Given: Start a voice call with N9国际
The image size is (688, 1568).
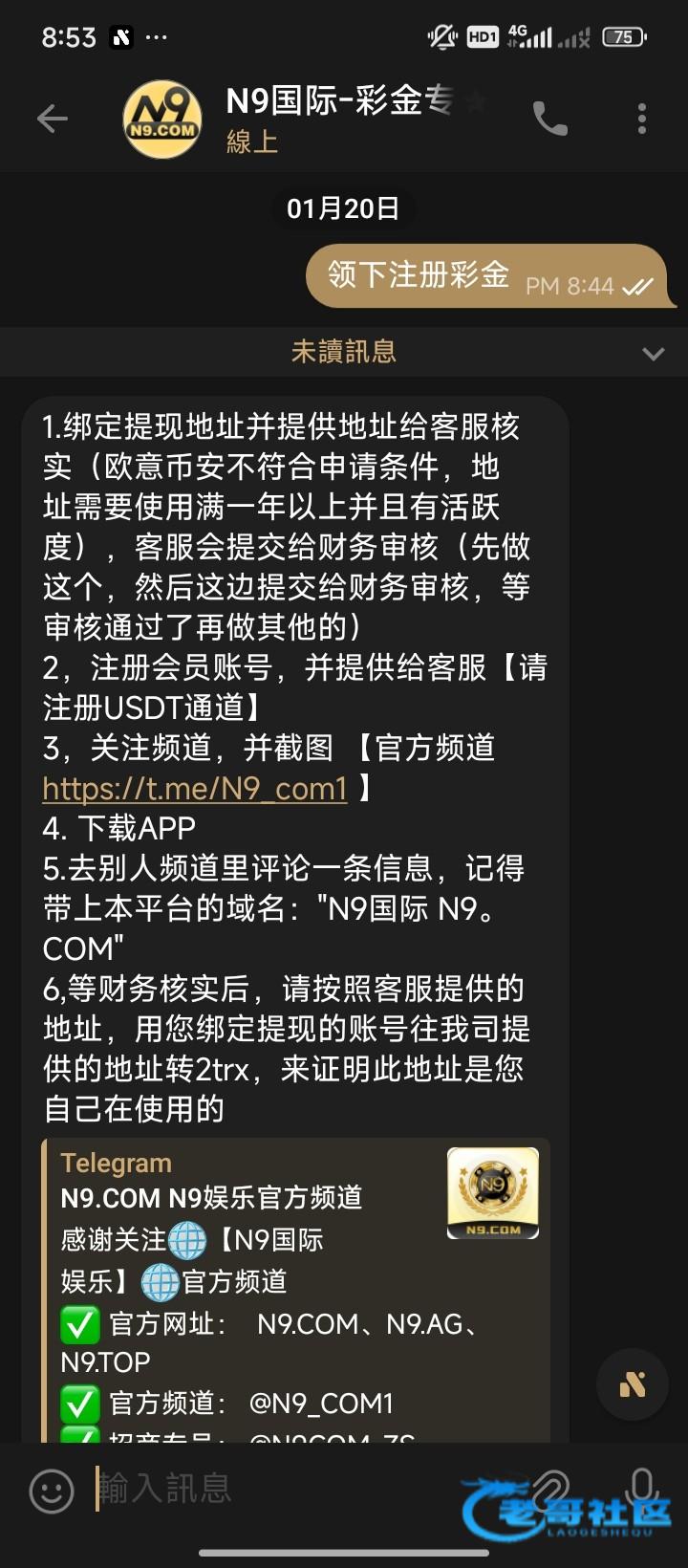Looking at the screenshot, I should coord(549,119).
